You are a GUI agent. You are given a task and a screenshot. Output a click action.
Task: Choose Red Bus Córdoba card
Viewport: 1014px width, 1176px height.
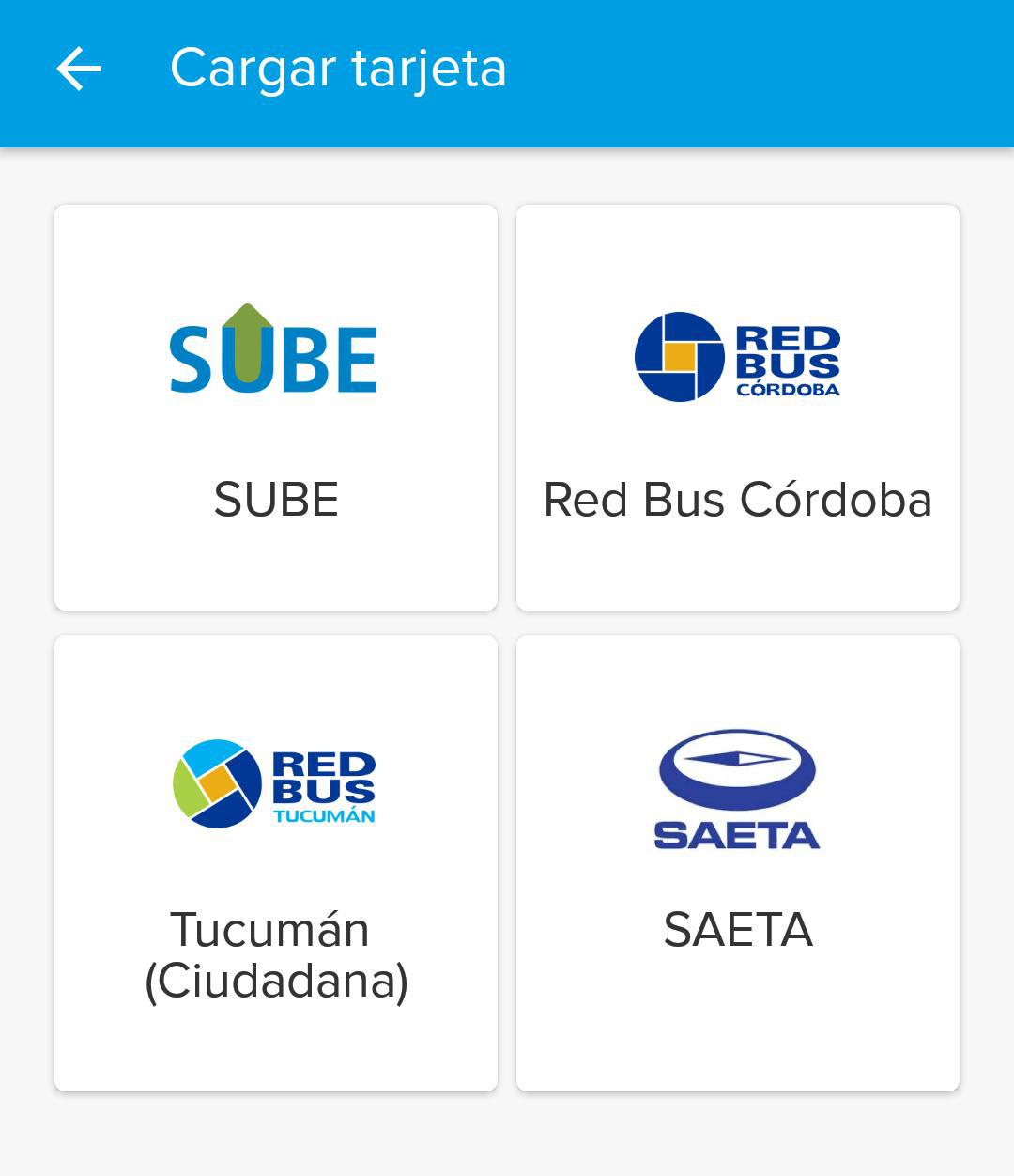click(738, 408)
